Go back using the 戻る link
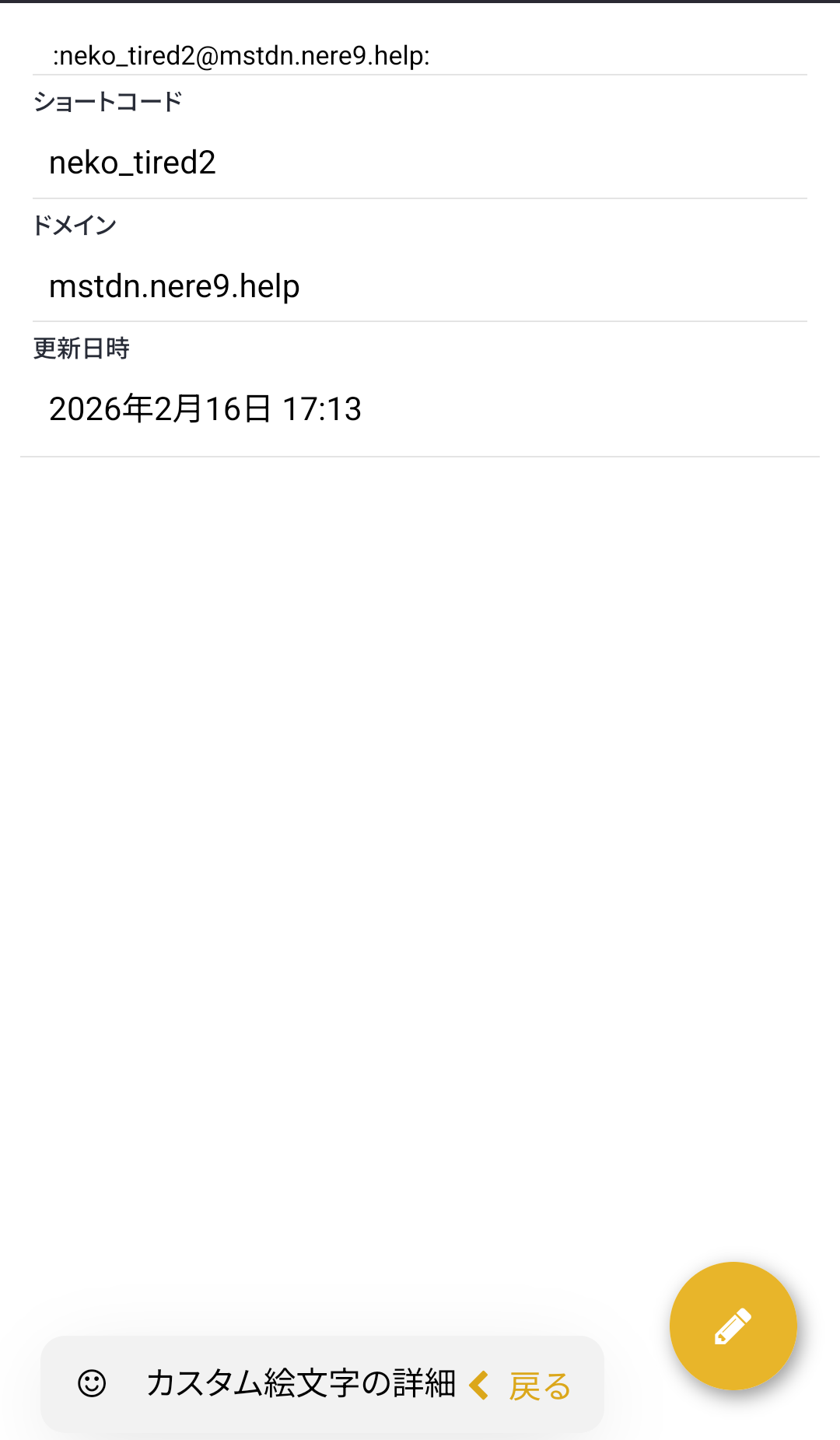 pyautogui.click(x=523, y=1386)
